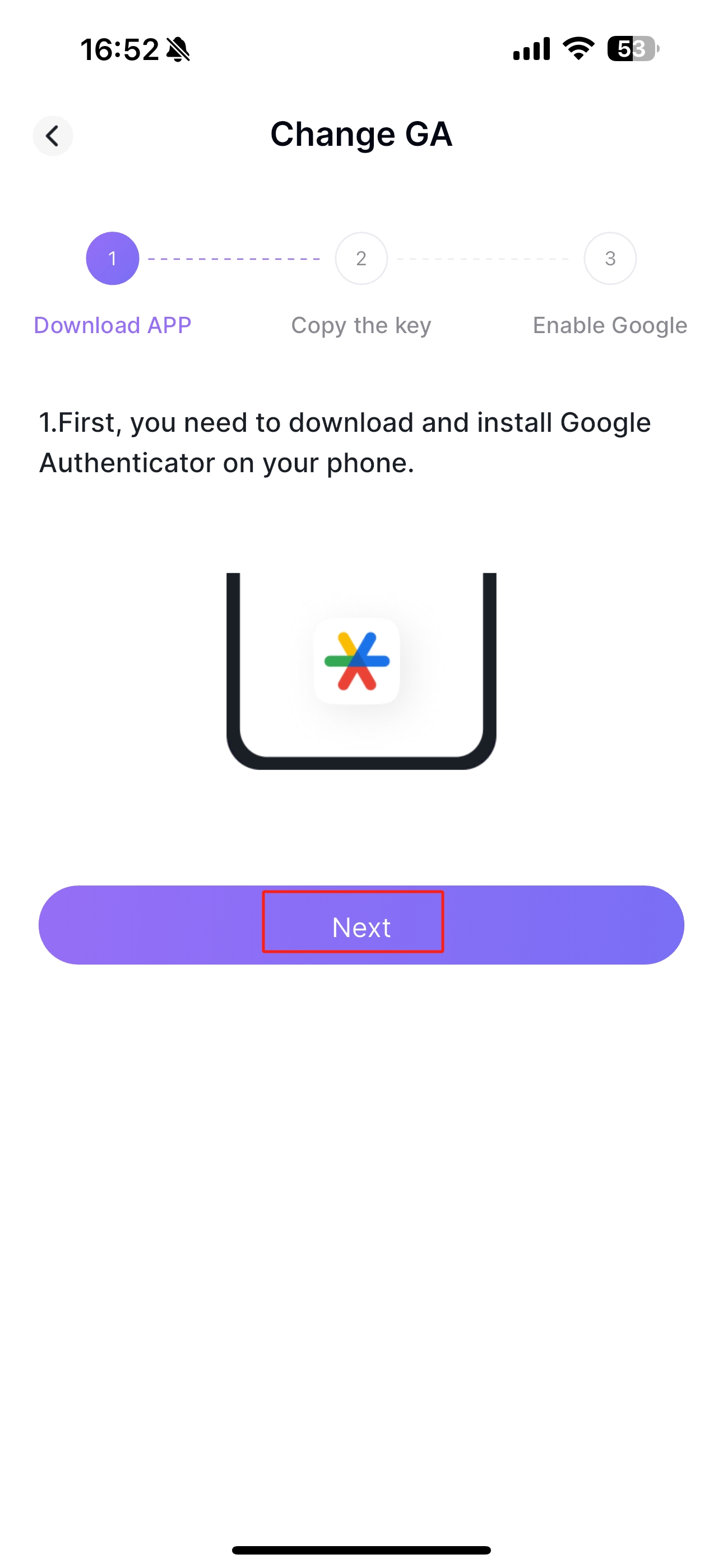Viewport: 723px width, 1568px height.
Task: Go back from Change GA screen
Action: [53, 136]
